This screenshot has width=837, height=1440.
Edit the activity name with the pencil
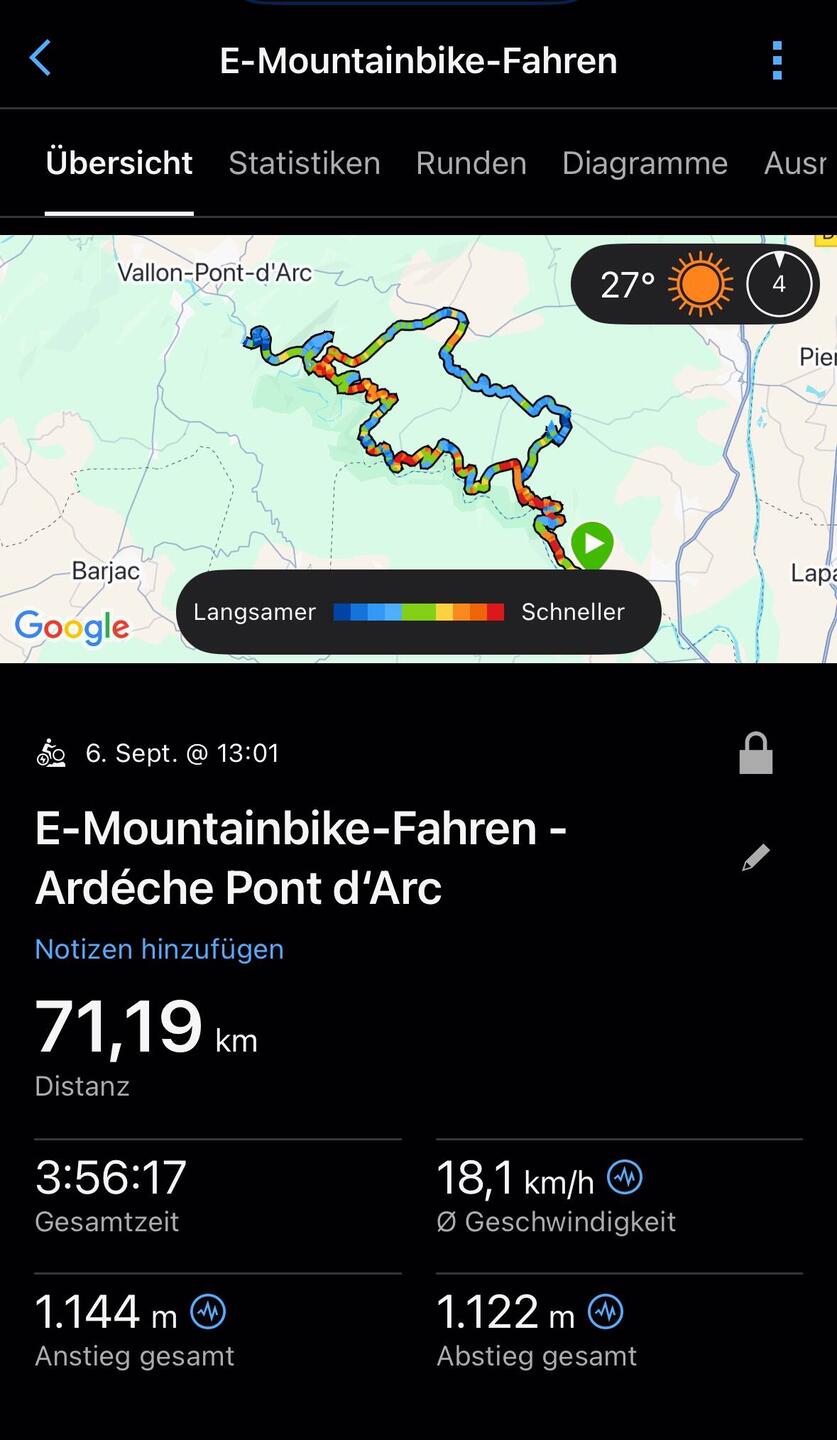(756, 857)
